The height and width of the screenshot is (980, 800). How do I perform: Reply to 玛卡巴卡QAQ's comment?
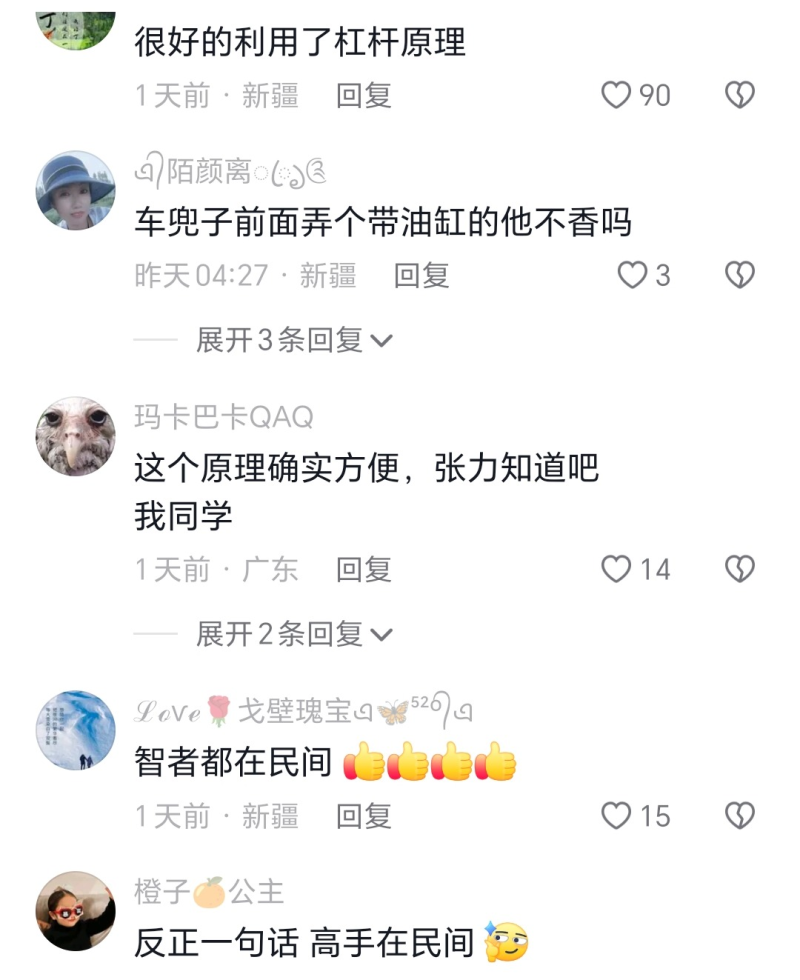pyautogui.click(x=363, y=569)
